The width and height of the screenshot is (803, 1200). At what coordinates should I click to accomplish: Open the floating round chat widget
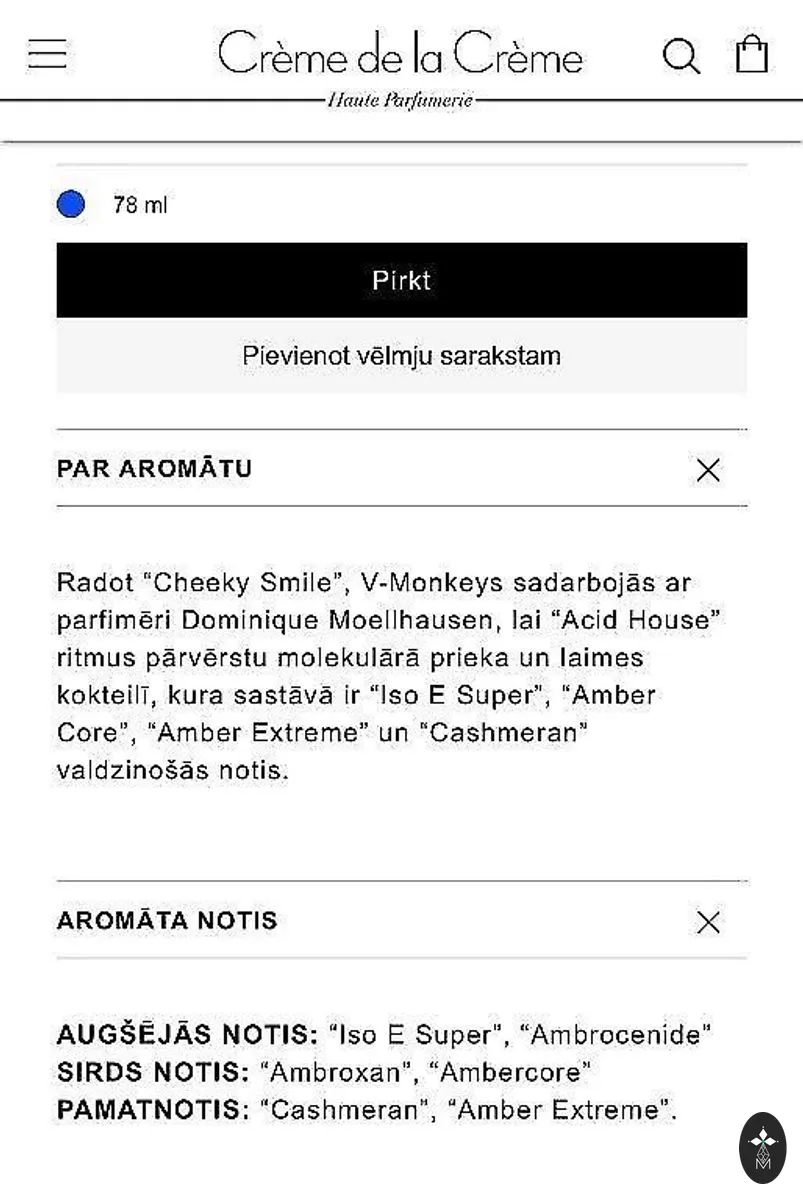763,1148
